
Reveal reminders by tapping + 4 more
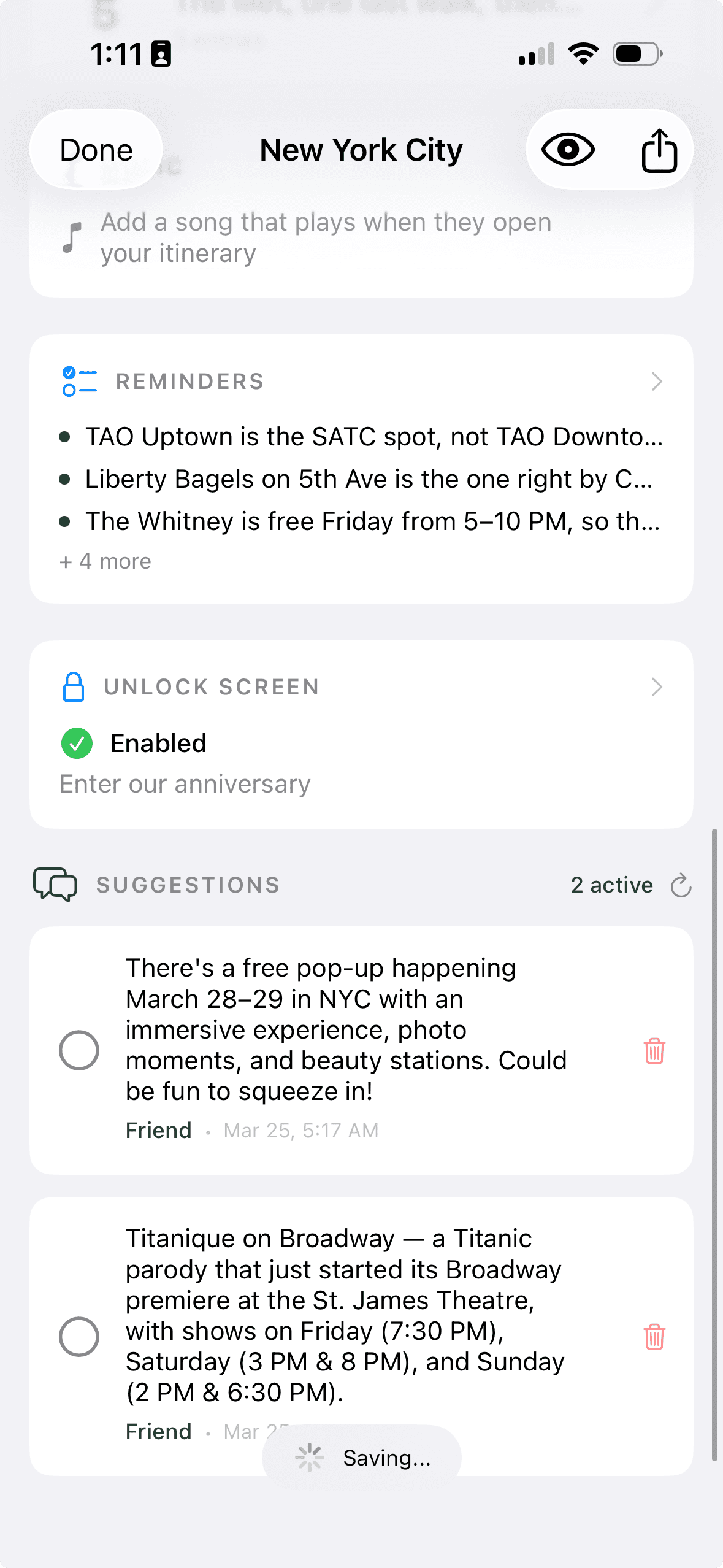(x=105, y=561)
